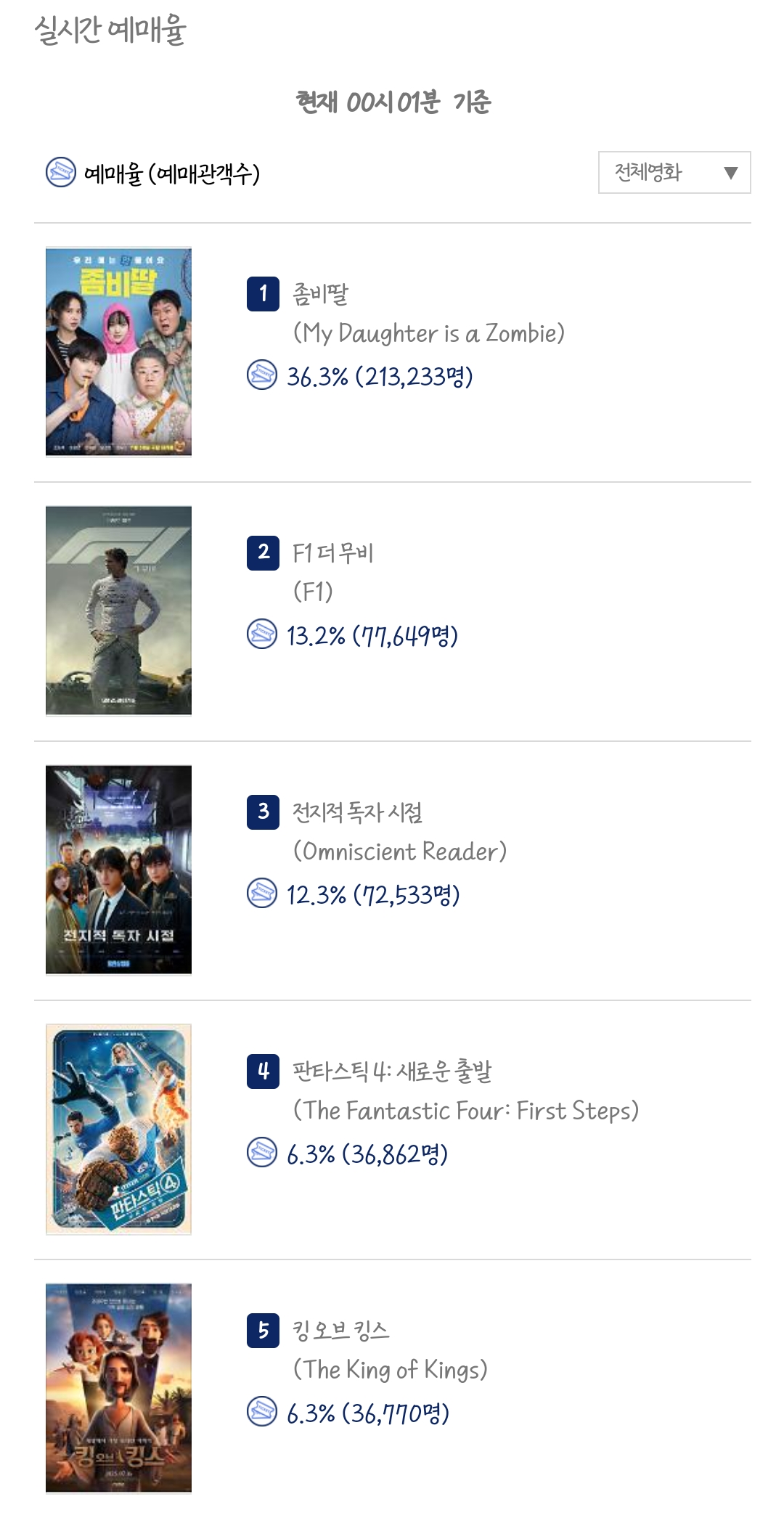View the 전지적 독자 시점 poster
This screenshot has width=784, height=1523.
pos(118,870)
